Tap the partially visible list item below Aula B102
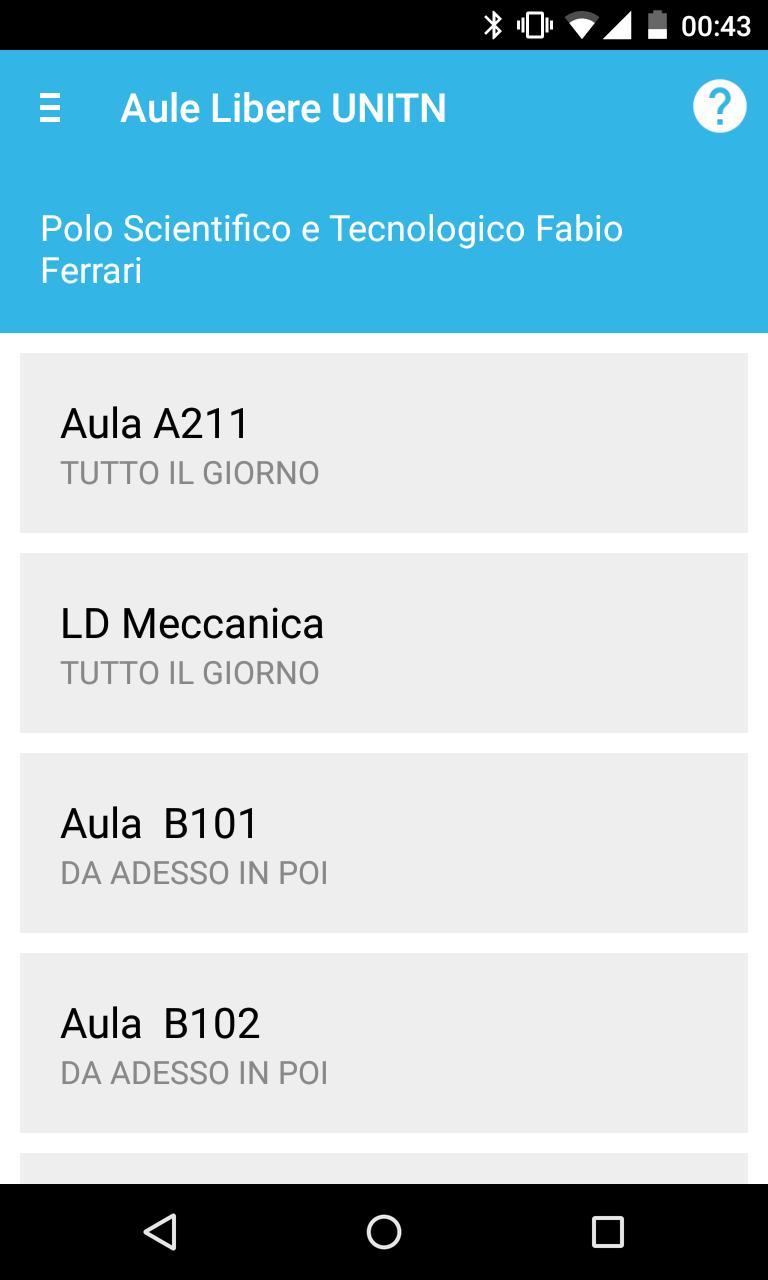 pos(383,1168)
